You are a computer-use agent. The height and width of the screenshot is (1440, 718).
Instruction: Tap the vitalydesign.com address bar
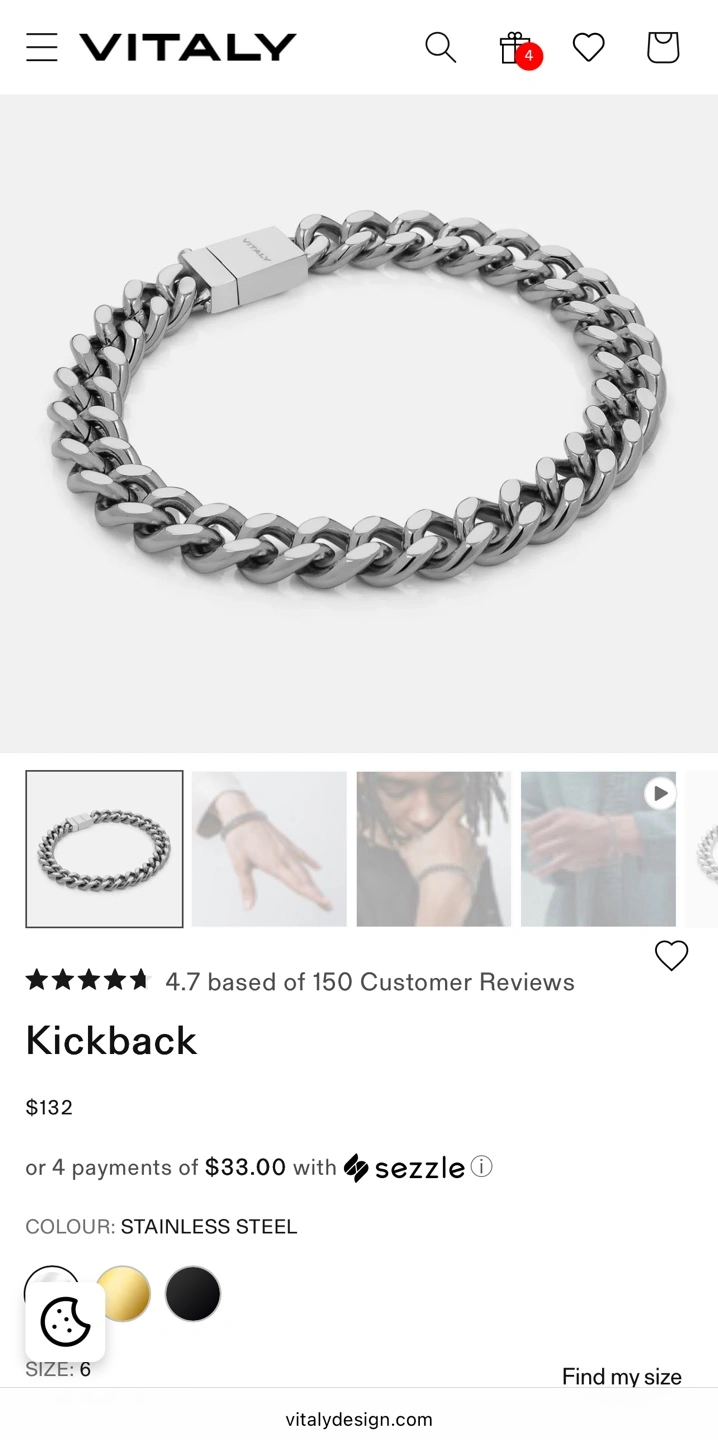pos(359,1419)
